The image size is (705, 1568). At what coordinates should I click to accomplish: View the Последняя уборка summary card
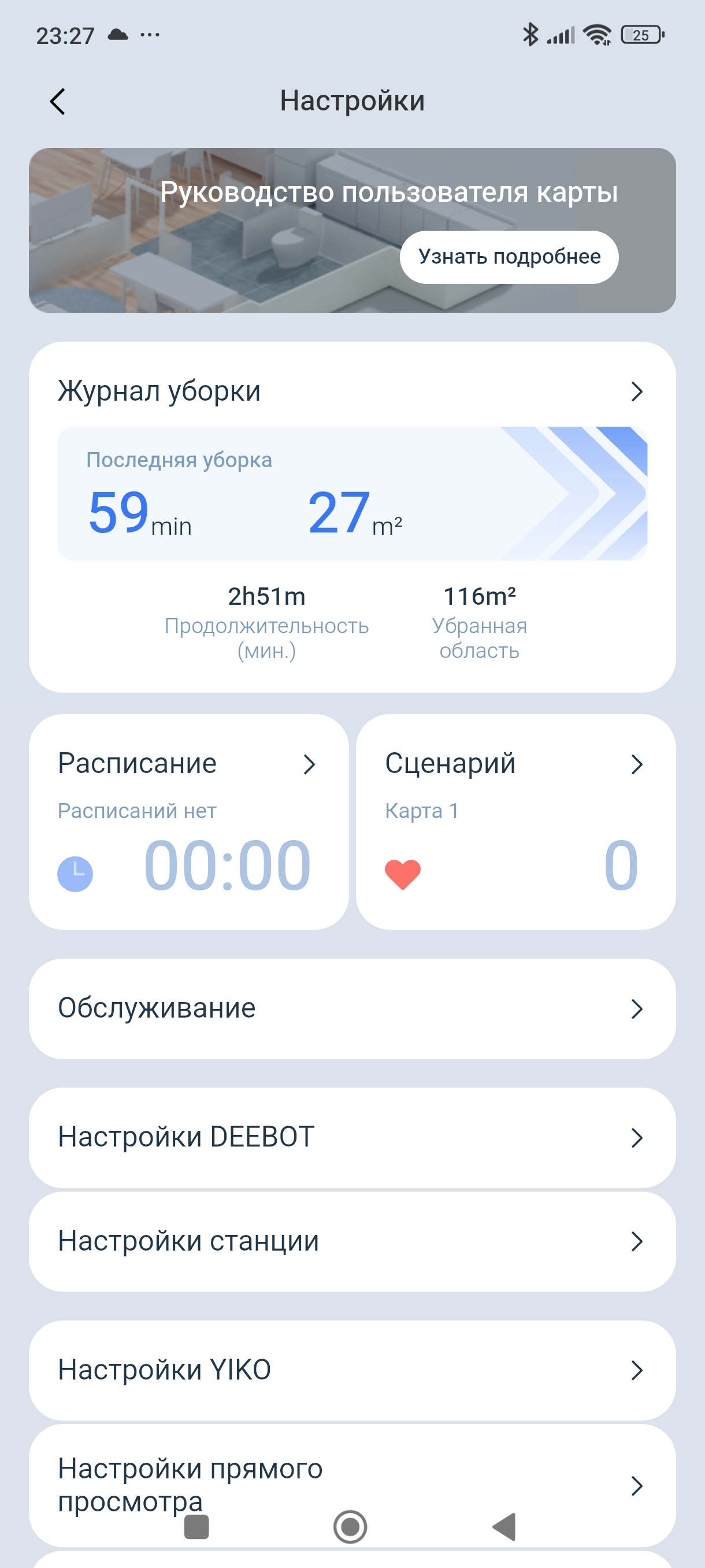[x=351, y=494]
